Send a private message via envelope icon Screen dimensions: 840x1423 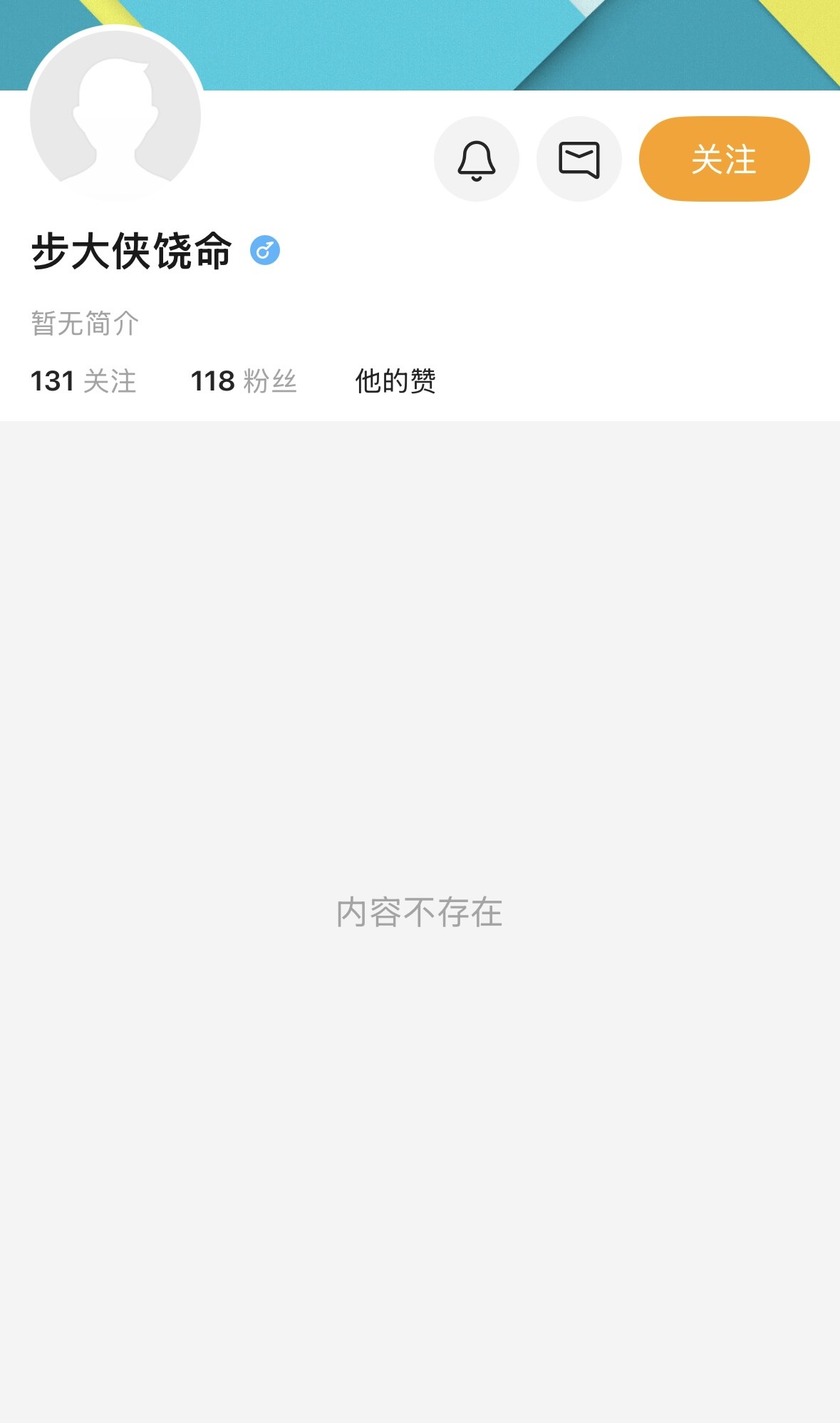579,159
